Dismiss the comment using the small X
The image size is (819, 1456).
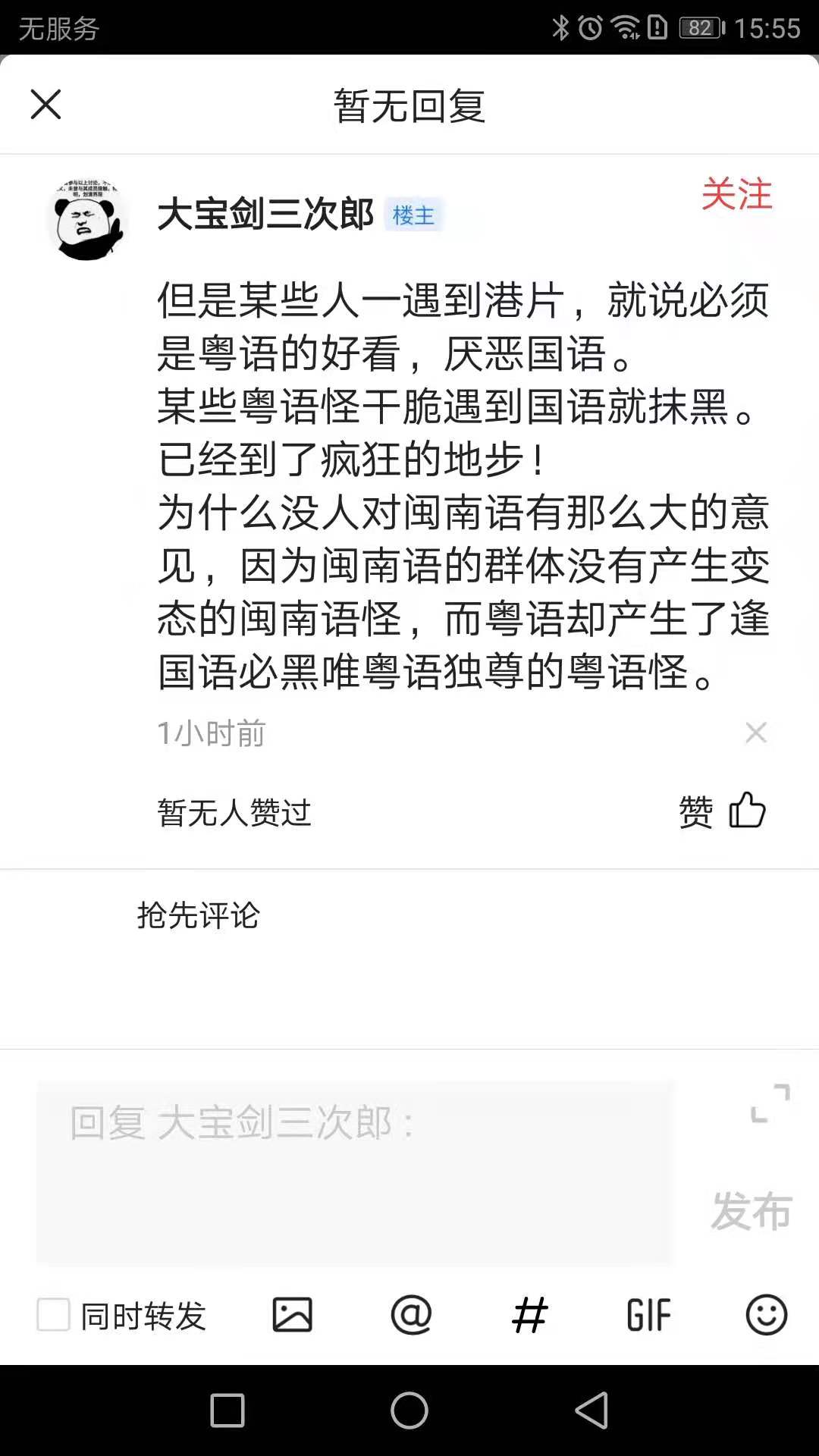pyautogui.click(x=756, y=733)
